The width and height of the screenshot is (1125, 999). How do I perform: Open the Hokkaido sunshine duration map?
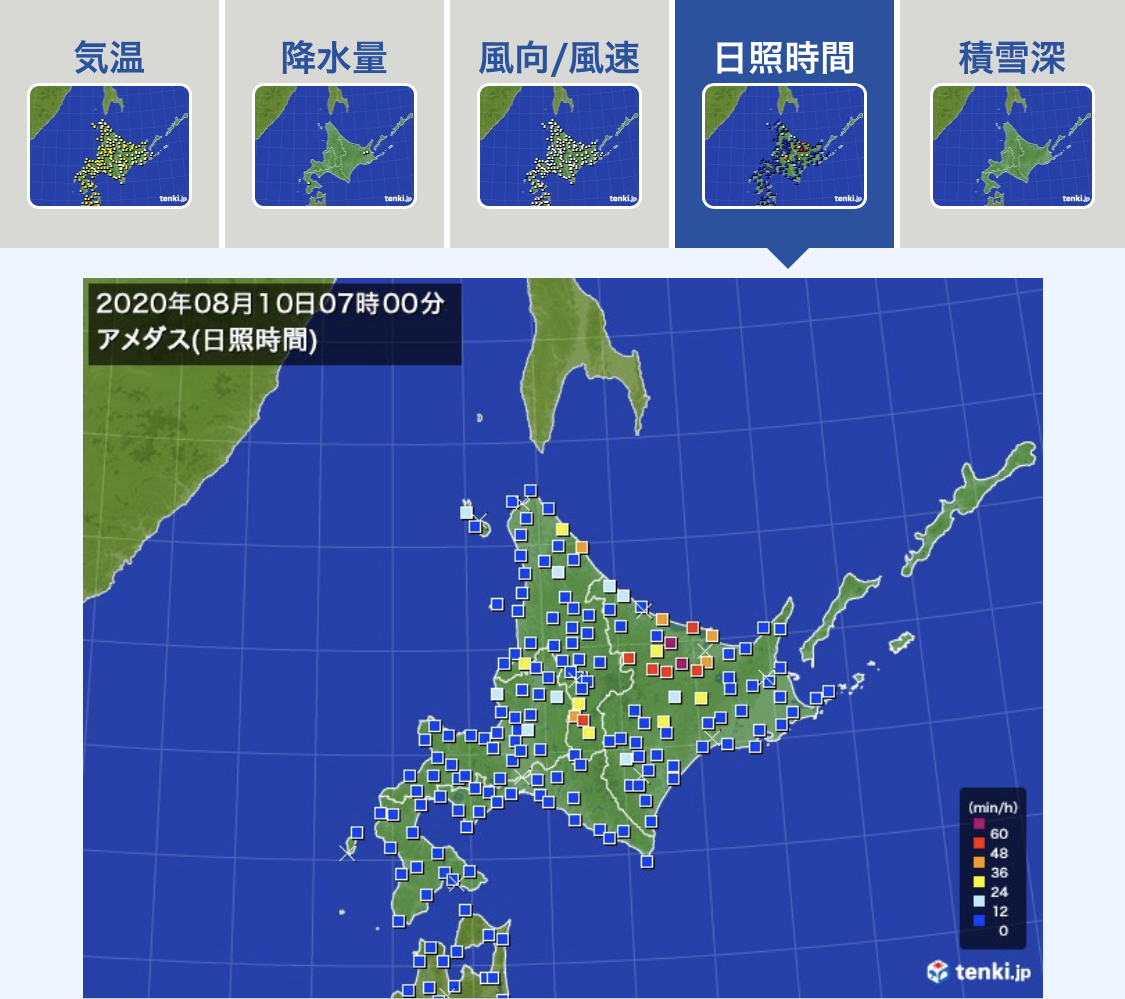point(562,637)
